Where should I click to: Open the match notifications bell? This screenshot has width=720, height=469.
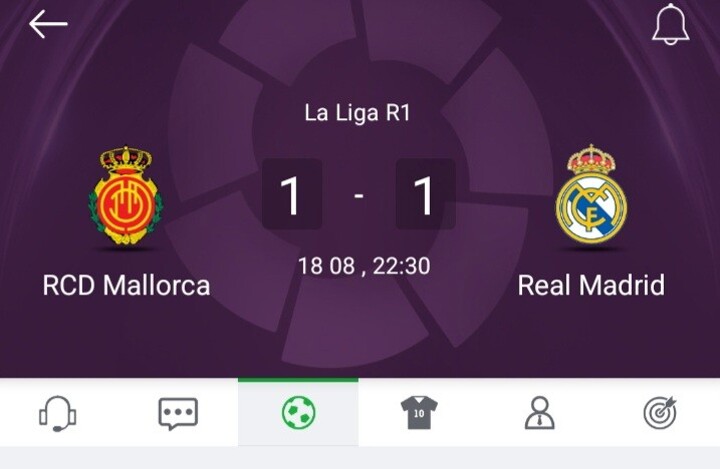[x=670, y=25]
